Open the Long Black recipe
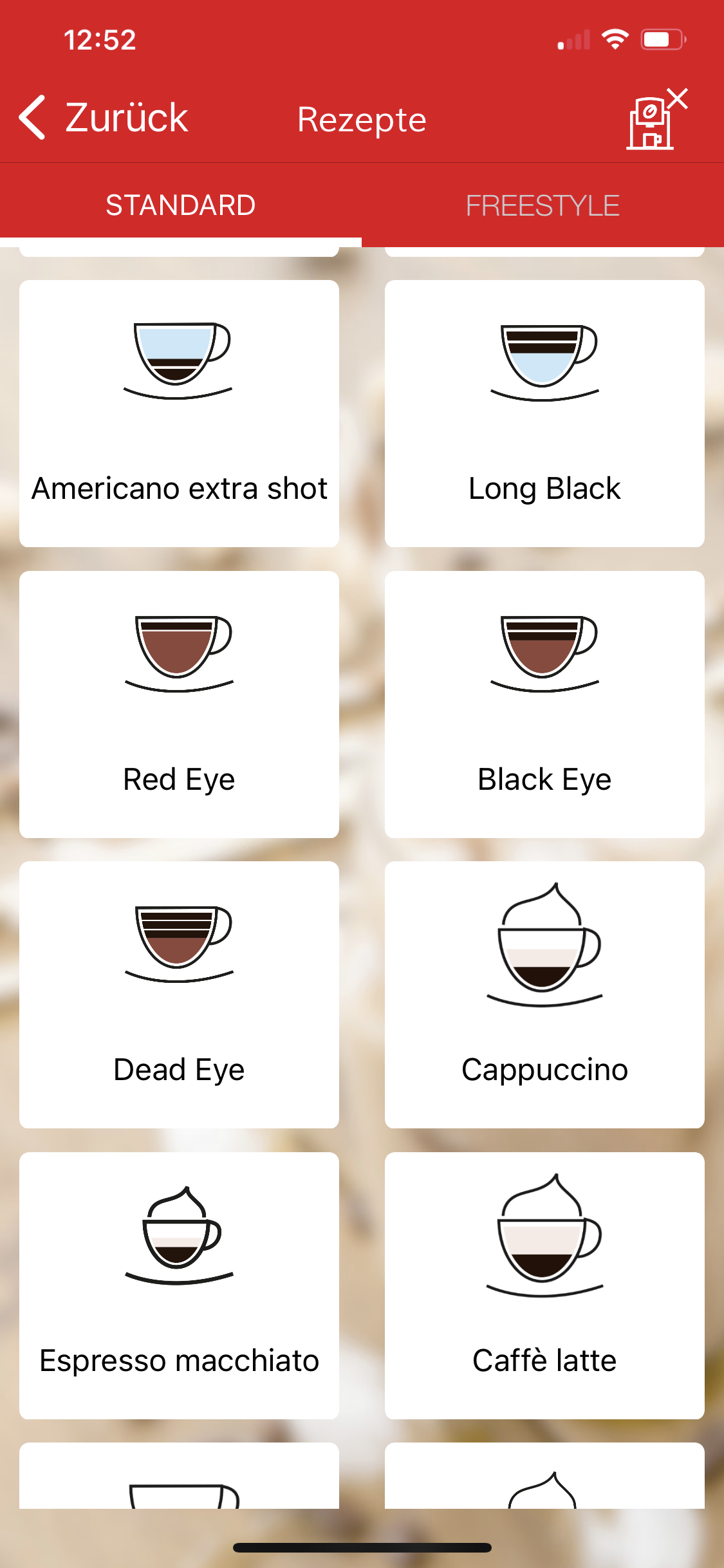This screenshot has width=724, height=1568. [544, 413]
